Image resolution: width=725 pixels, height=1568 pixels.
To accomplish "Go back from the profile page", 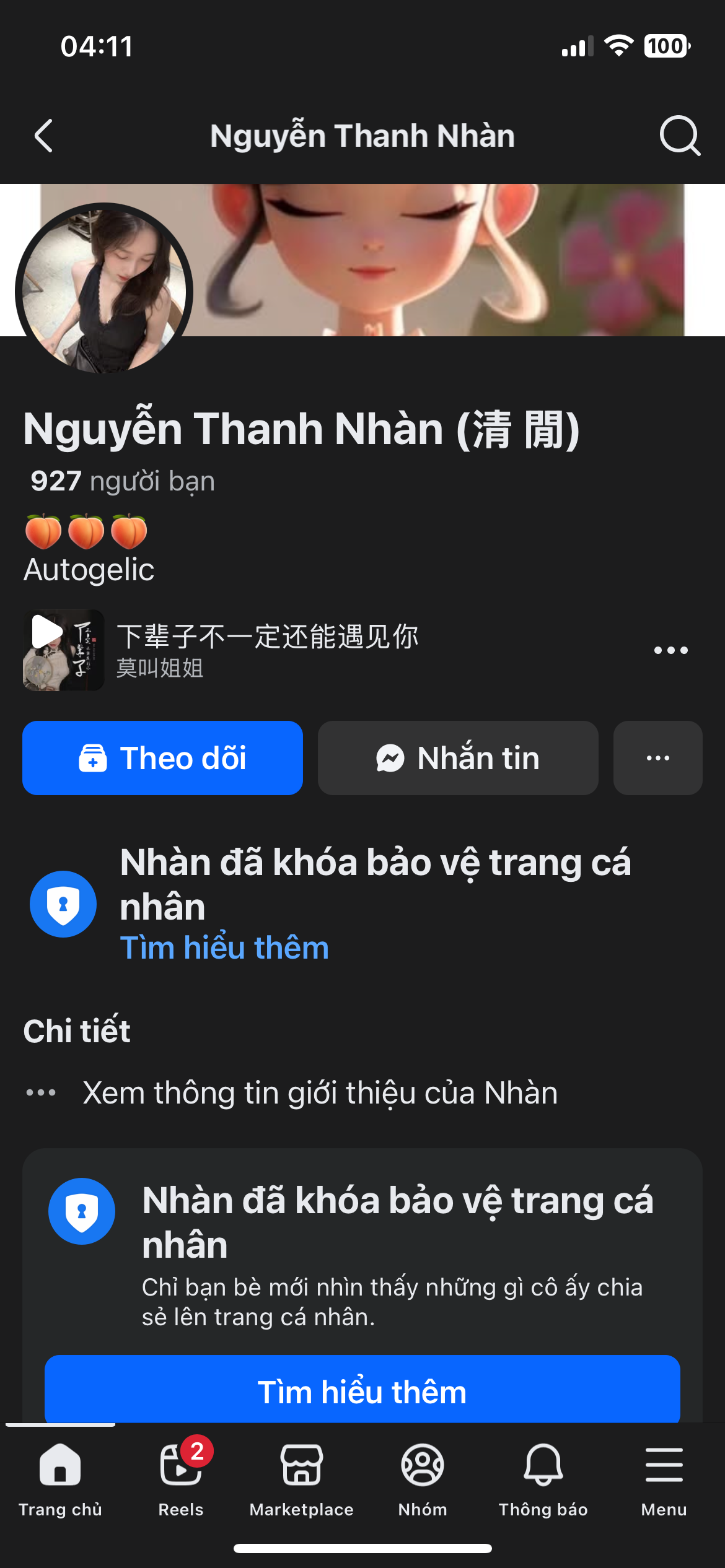I will 43,136.
